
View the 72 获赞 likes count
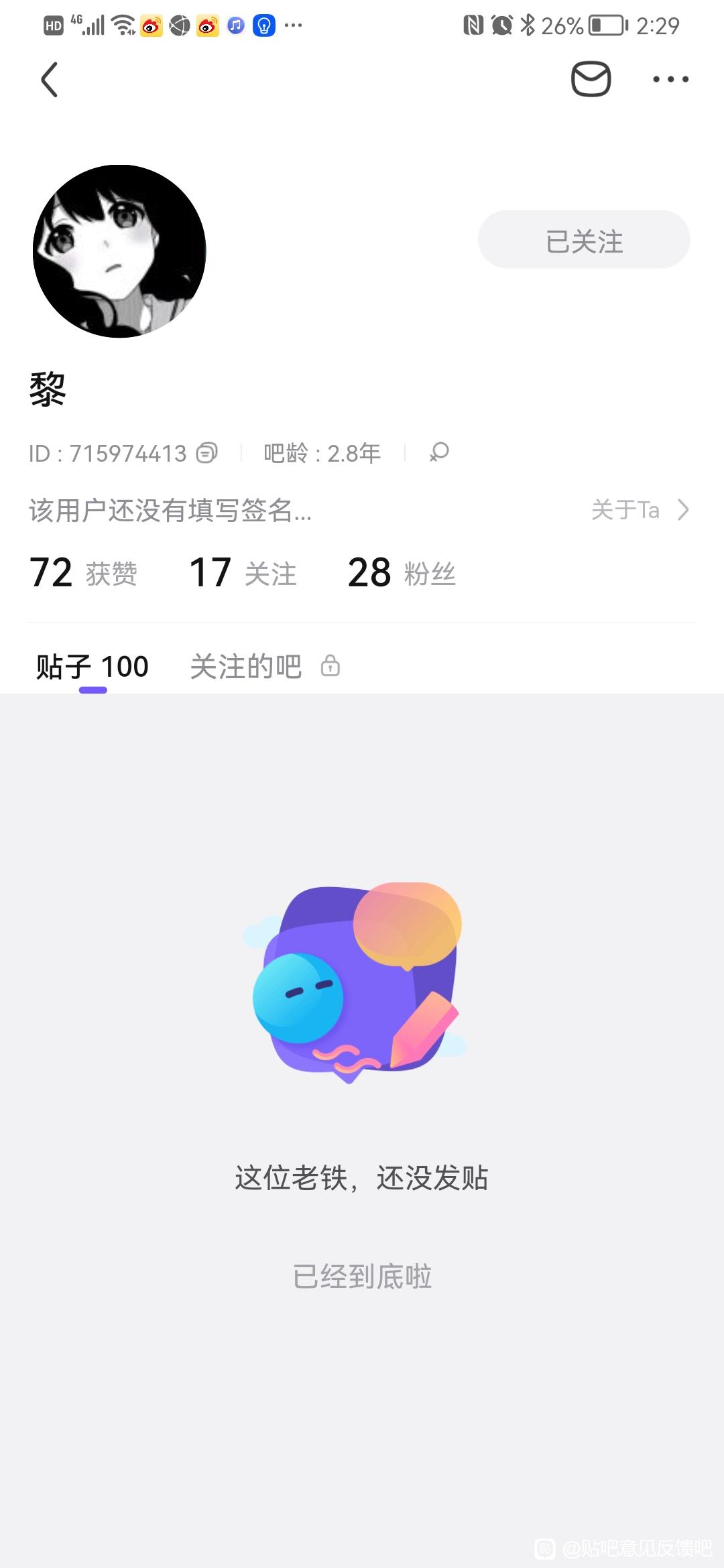point(83,573)
